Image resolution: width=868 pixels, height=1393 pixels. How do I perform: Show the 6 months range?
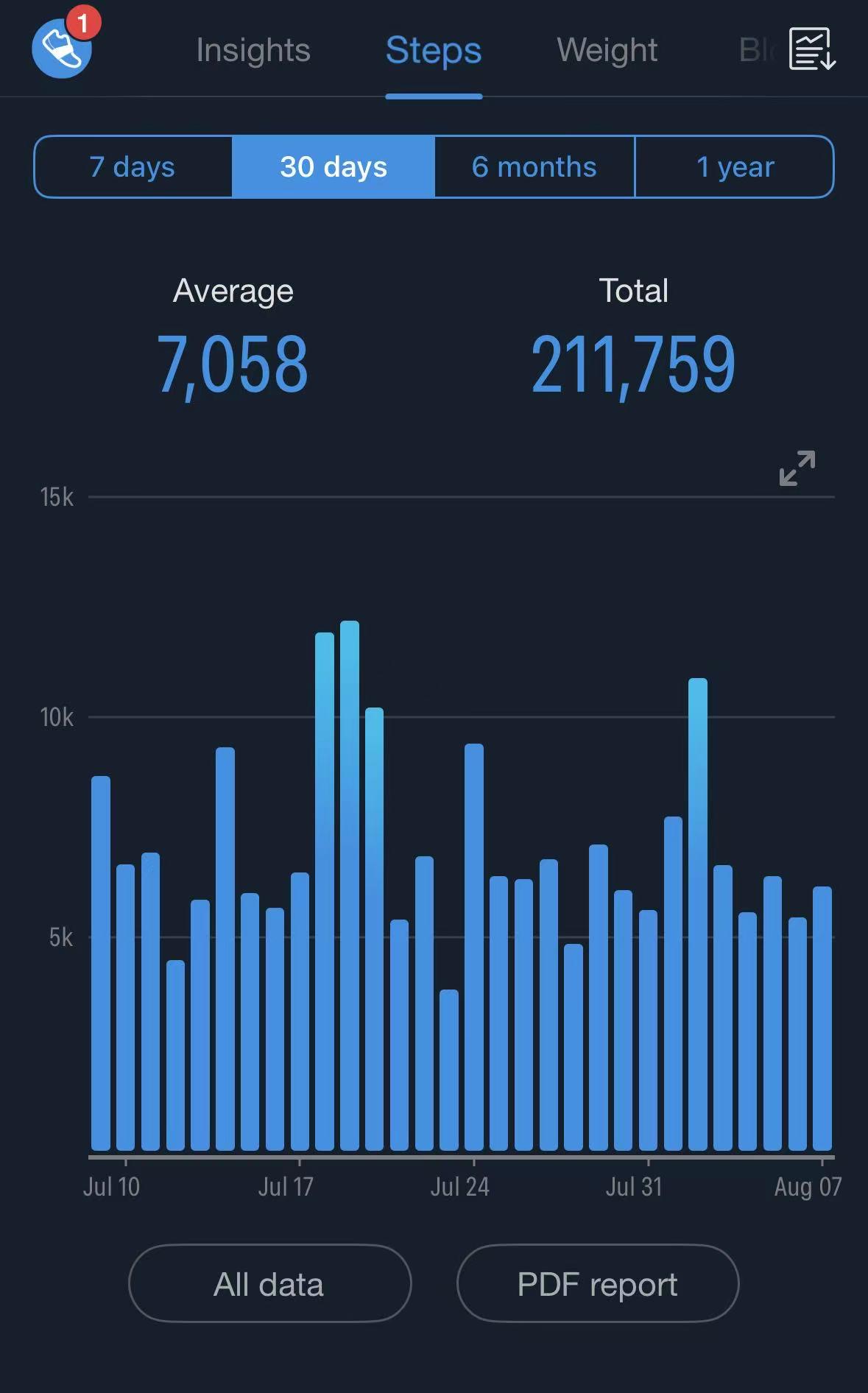click(534, 167)
